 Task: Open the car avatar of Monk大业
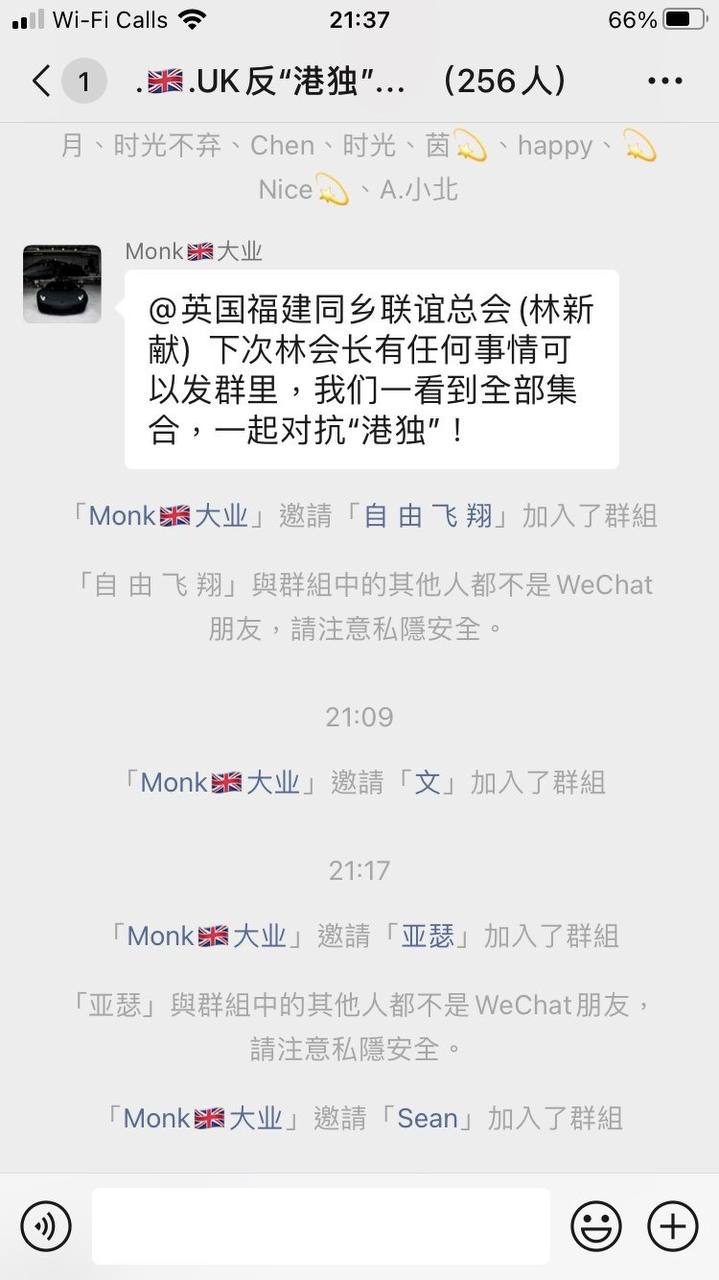tap(62, 284)
